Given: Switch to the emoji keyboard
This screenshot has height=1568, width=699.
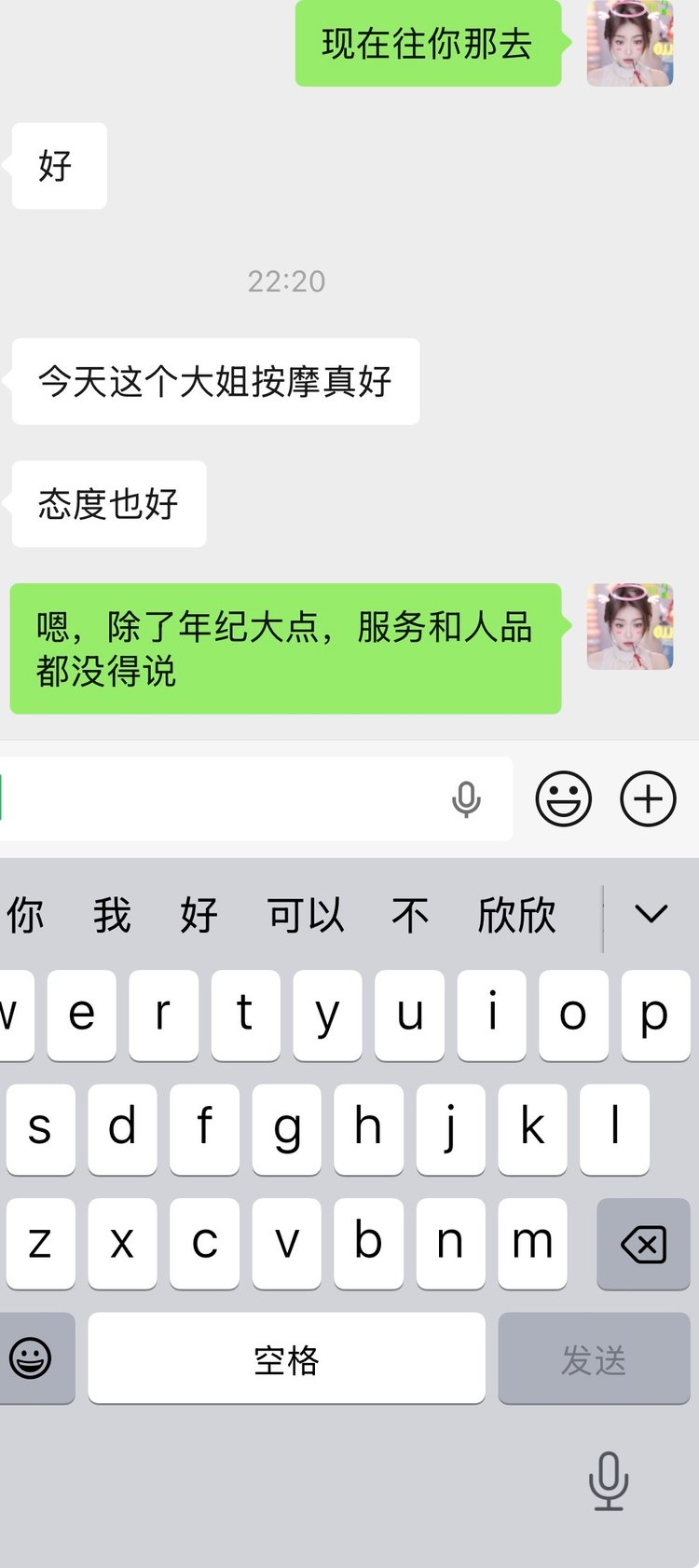Looking at the screenshot, I should tap(31, 1358).
